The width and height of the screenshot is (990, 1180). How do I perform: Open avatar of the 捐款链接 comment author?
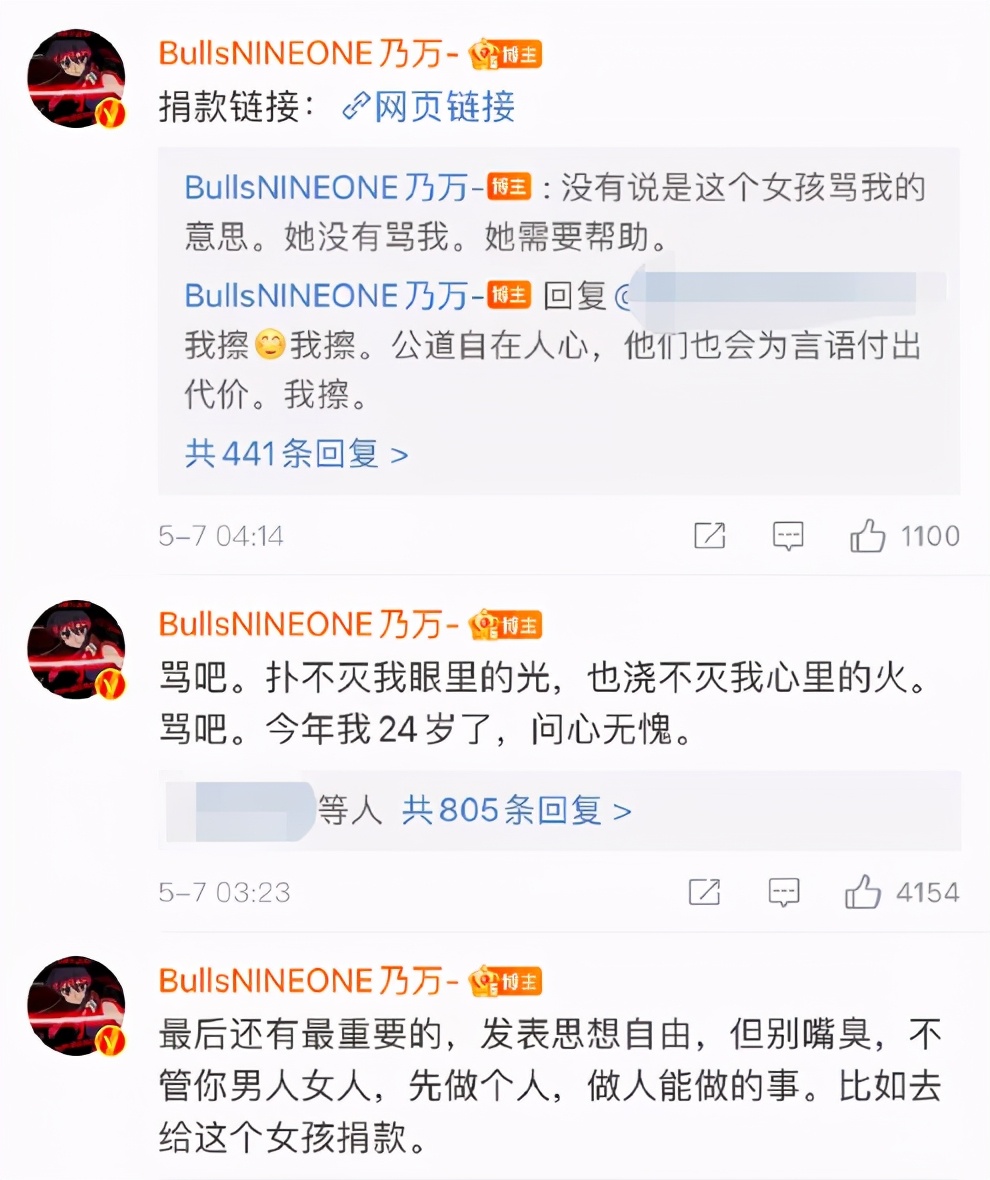click(76, 78)
